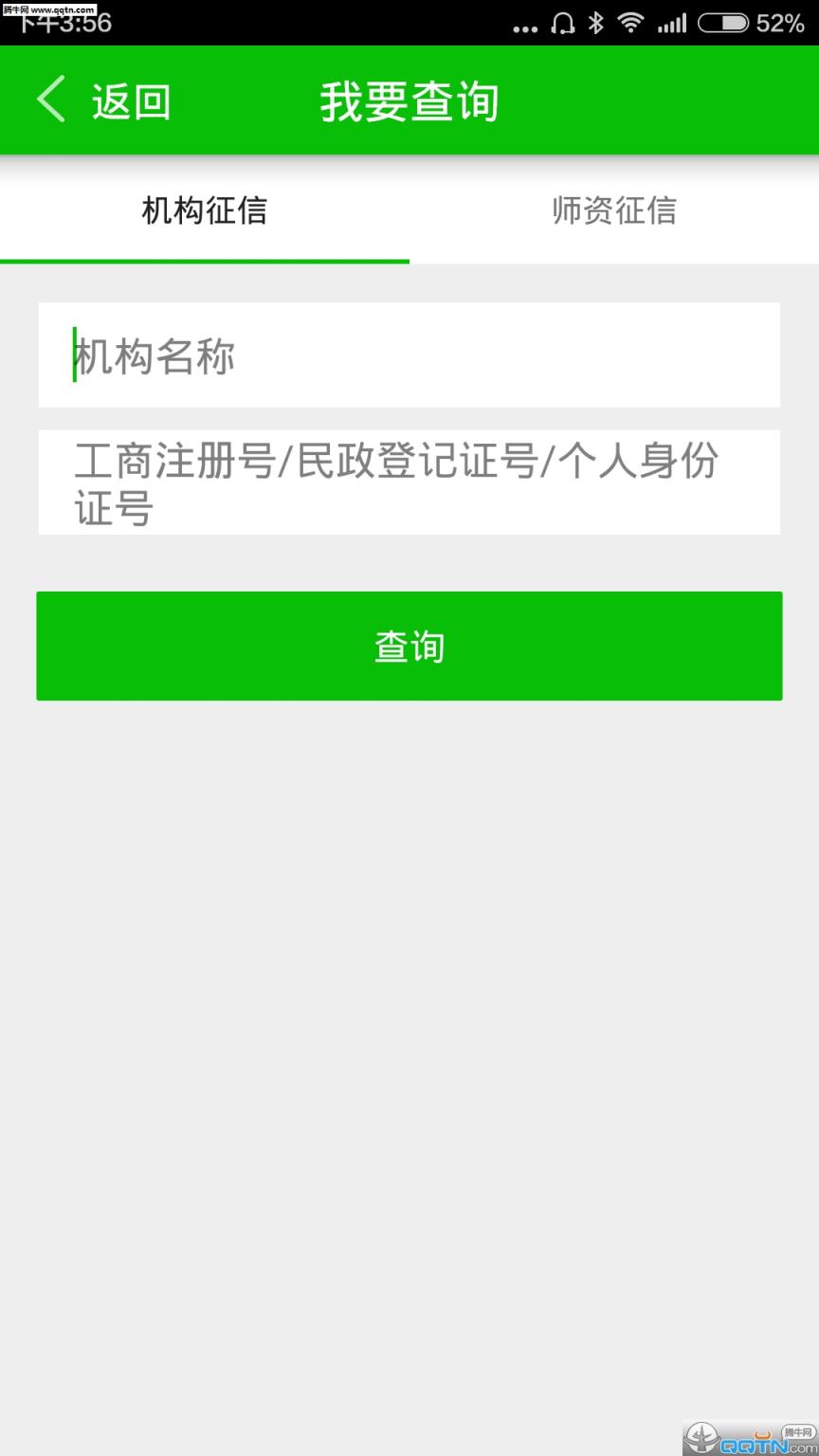The height and width of the screenshot is (1456, 819).
Task: Switch to the 师资征信 tab
Action: click(614, 210)
